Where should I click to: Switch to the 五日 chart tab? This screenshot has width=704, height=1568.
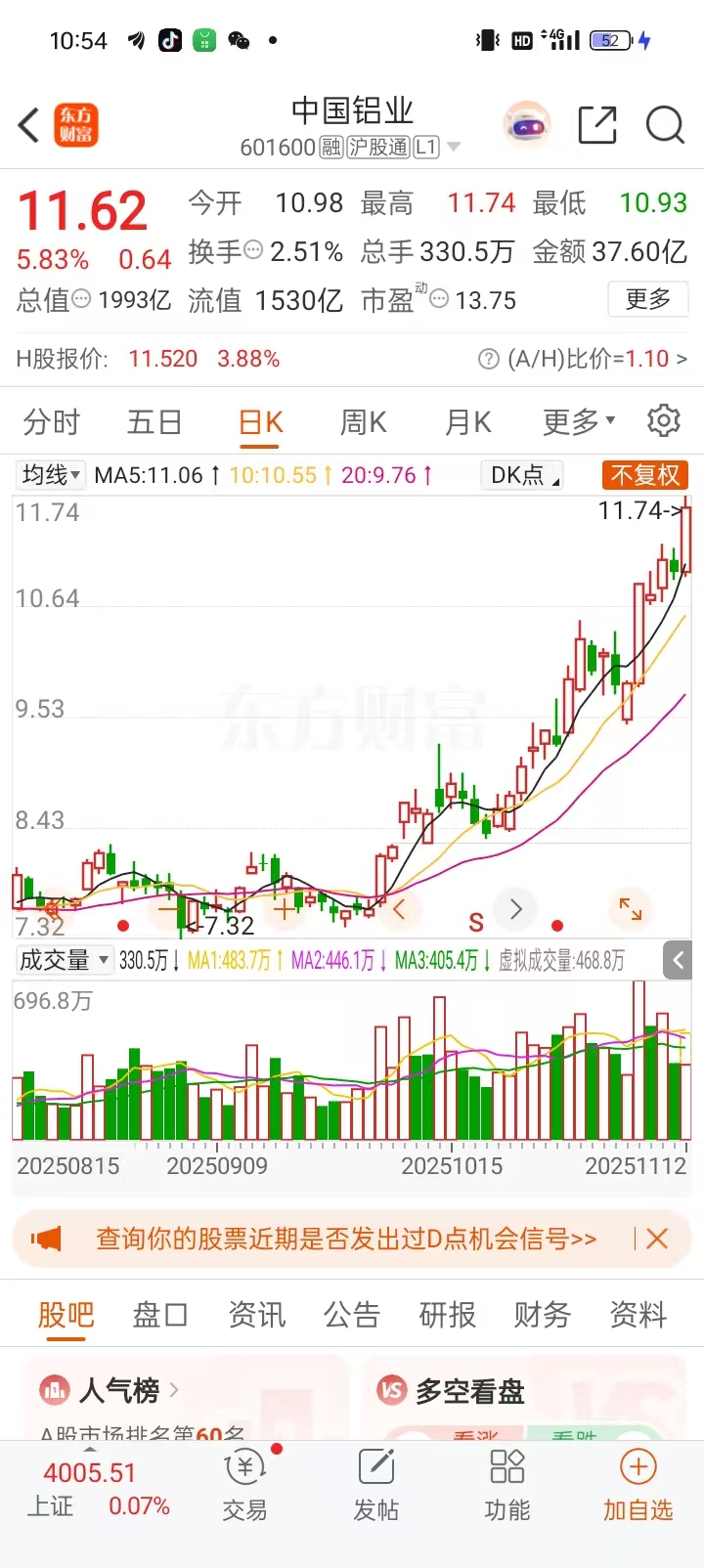[154, 422]
